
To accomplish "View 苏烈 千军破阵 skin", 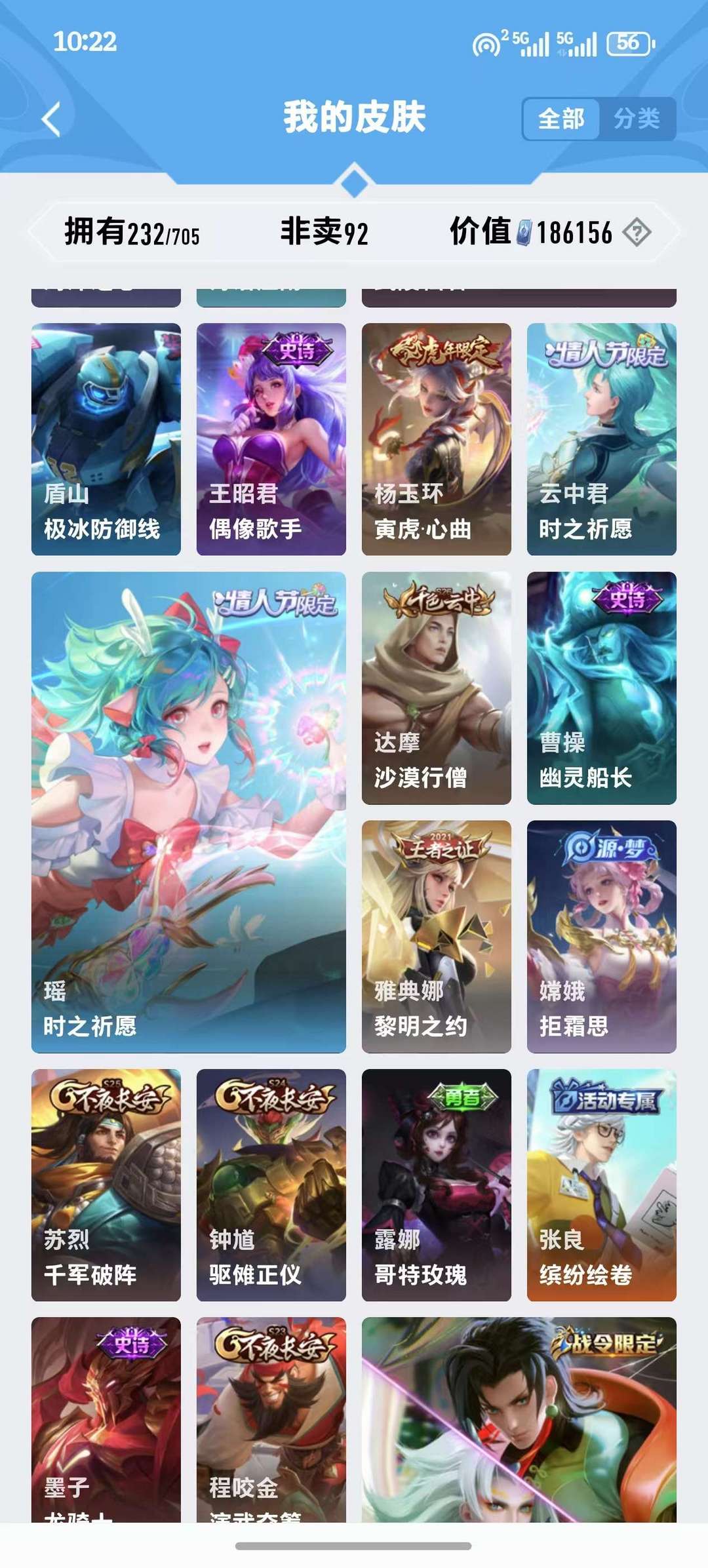I will [x=106, y=1185].
